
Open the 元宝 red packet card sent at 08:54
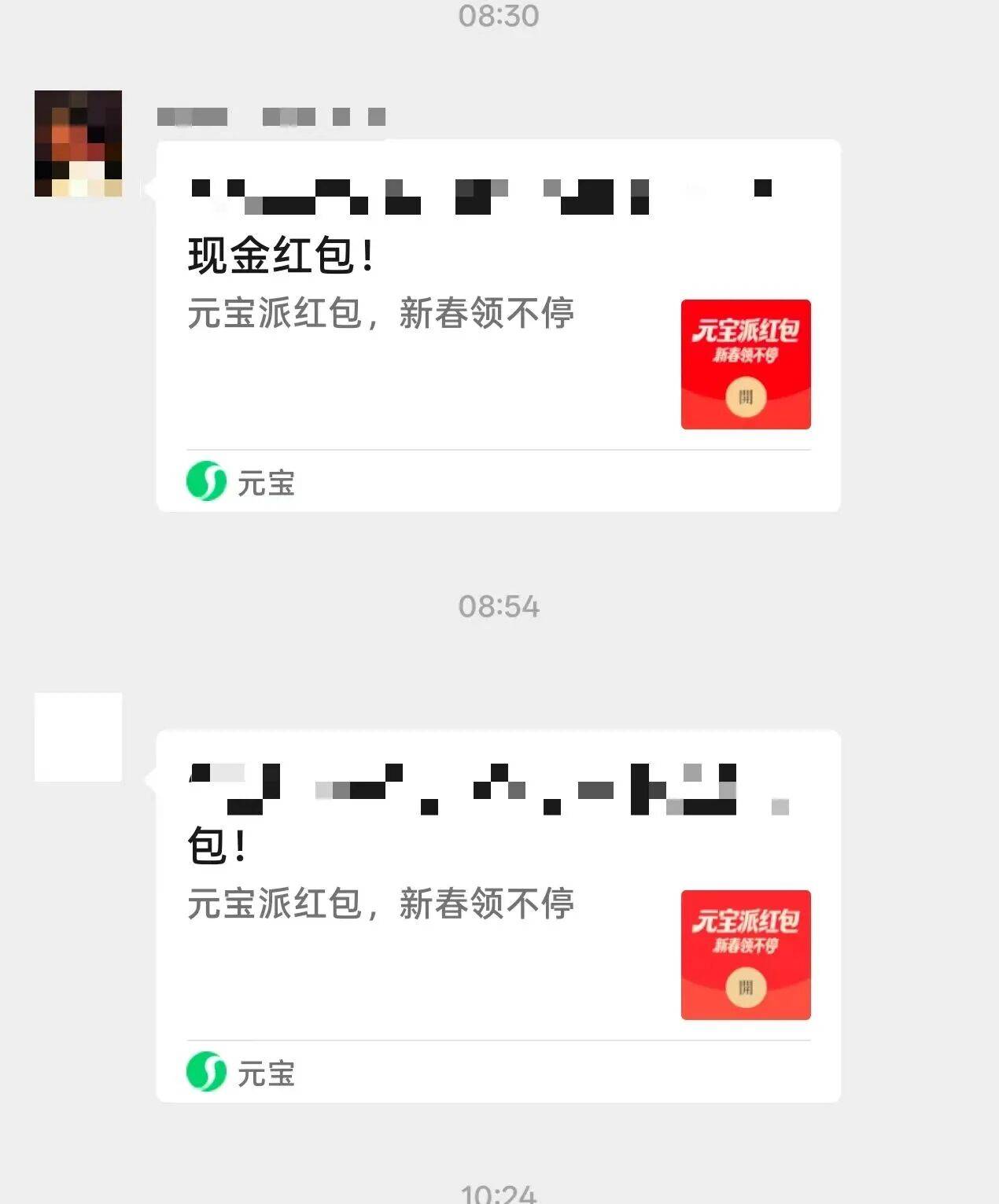(498, 916)
